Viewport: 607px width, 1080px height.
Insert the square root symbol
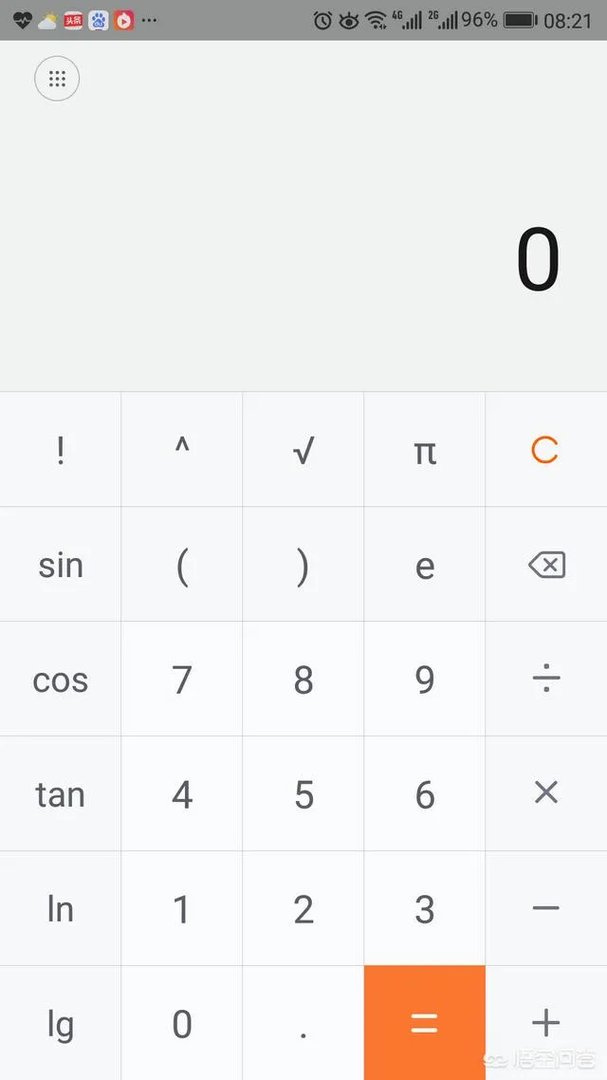point(303,450)
